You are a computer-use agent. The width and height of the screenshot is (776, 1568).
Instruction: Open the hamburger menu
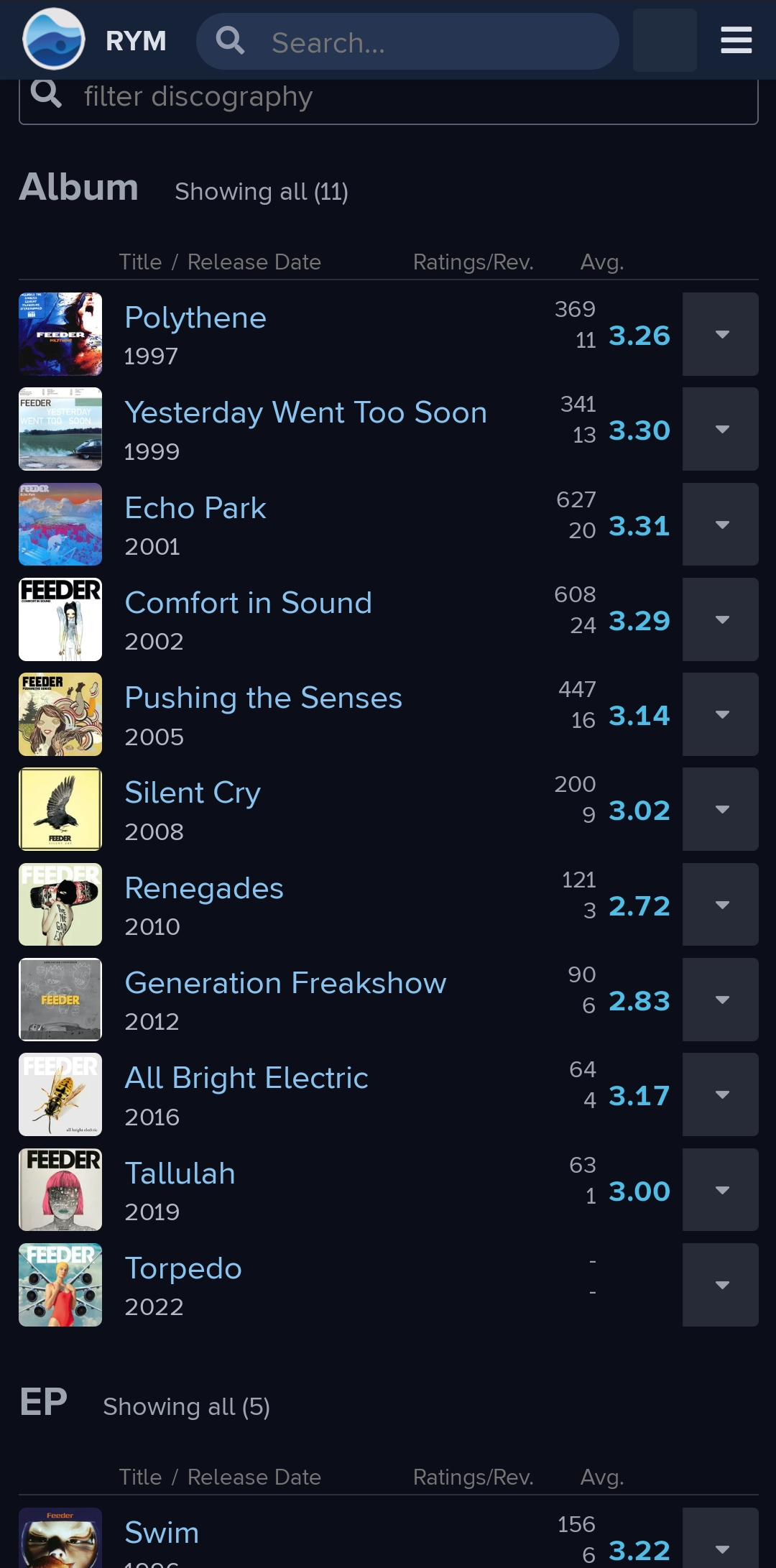(x=736, y=40)
